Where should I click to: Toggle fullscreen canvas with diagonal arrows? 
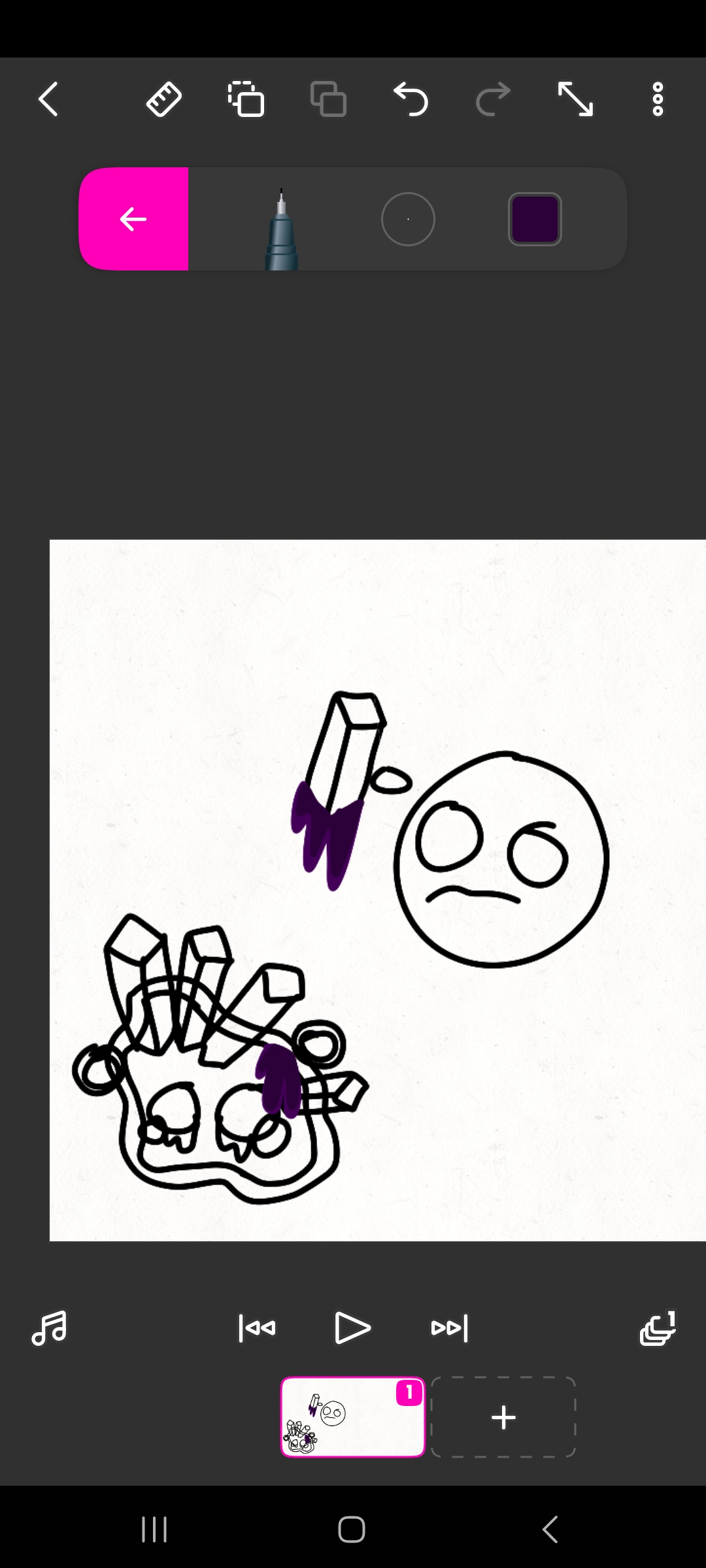[575, 99]
